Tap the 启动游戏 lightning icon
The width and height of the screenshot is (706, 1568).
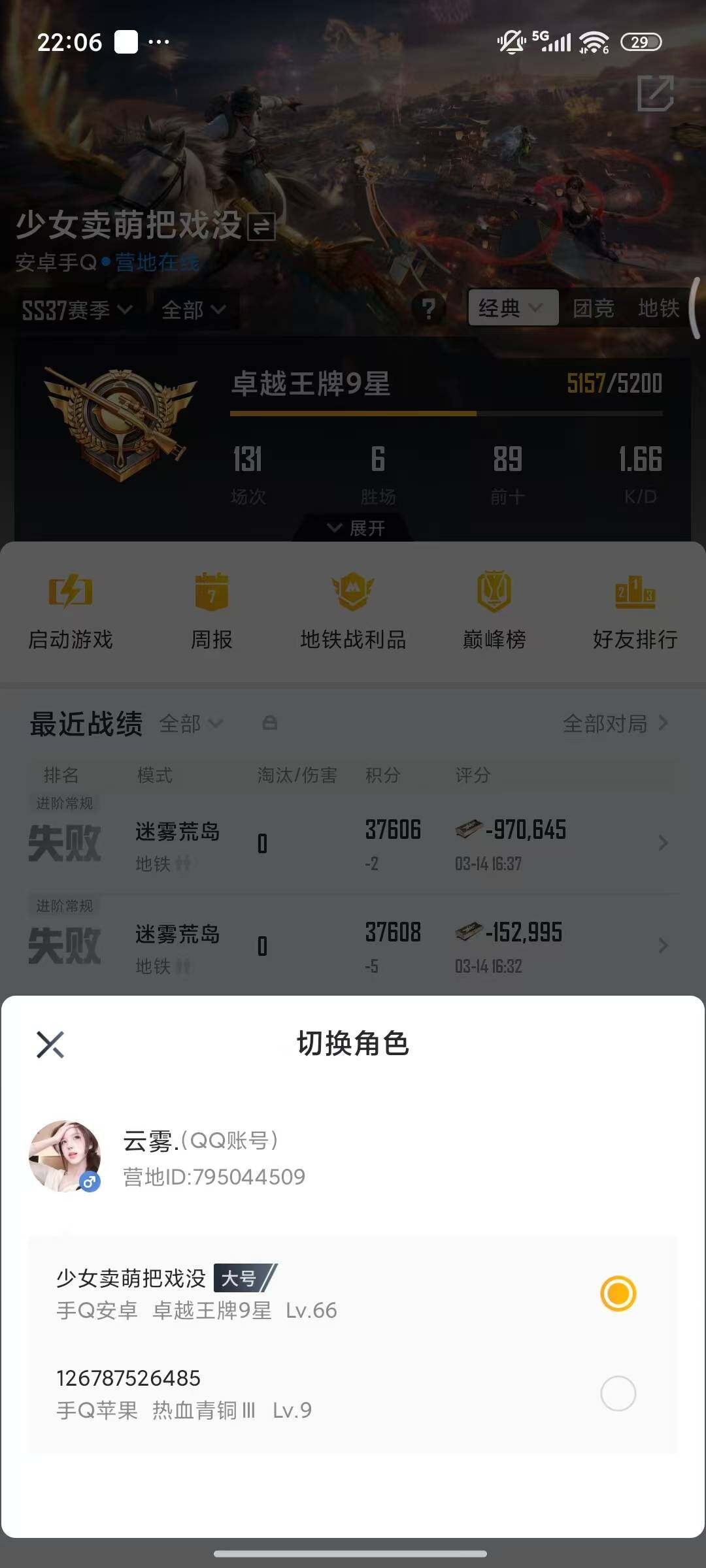[x=70, y=595]
